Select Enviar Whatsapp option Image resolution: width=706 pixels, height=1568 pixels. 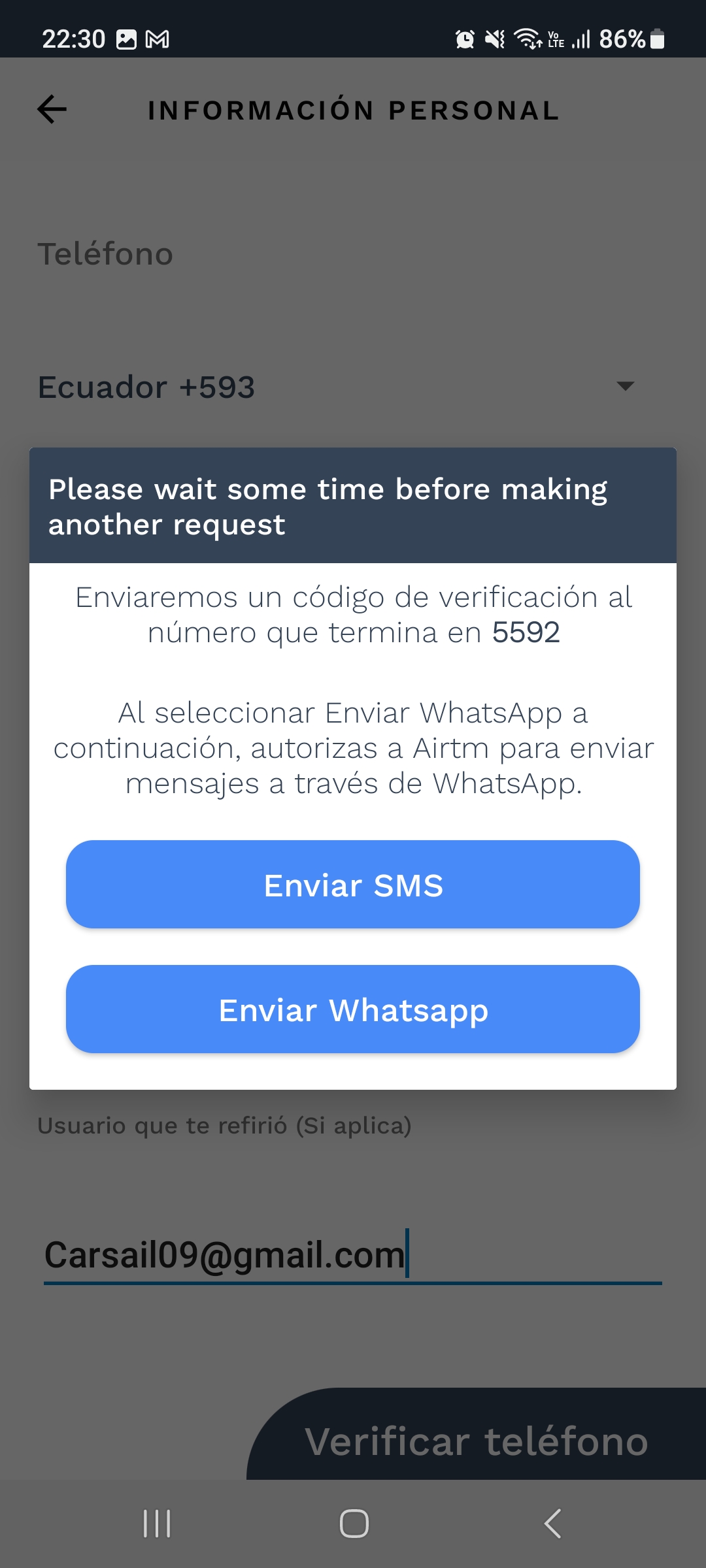[x=353, y=1009]
